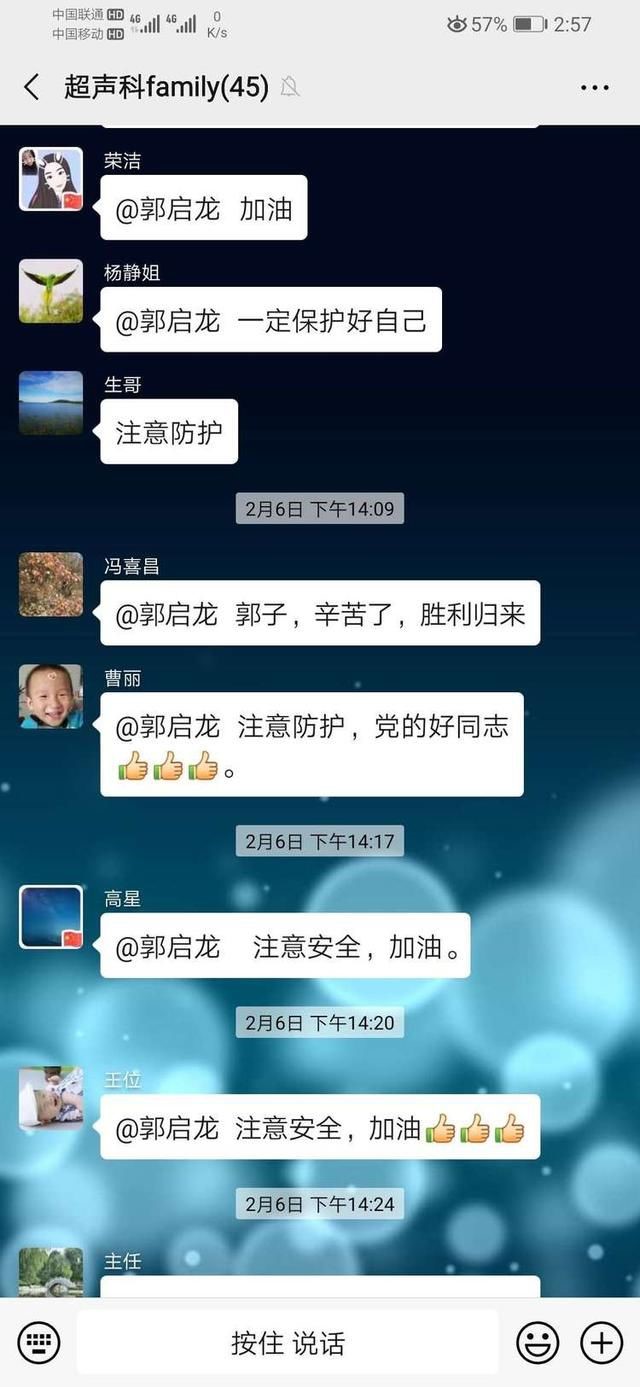View 荣洁's profile avatar

(x=51, y=179)
